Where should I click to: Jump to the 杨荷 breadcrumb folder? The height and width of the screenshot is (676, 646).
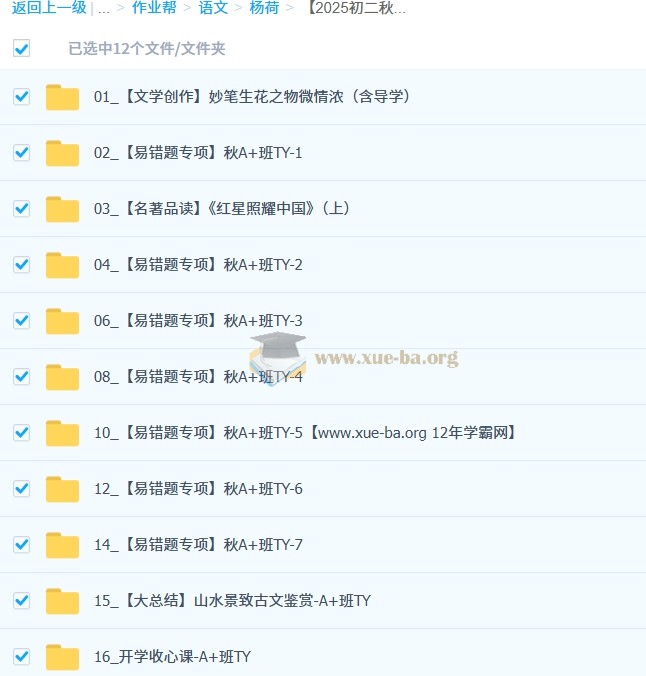264,9
